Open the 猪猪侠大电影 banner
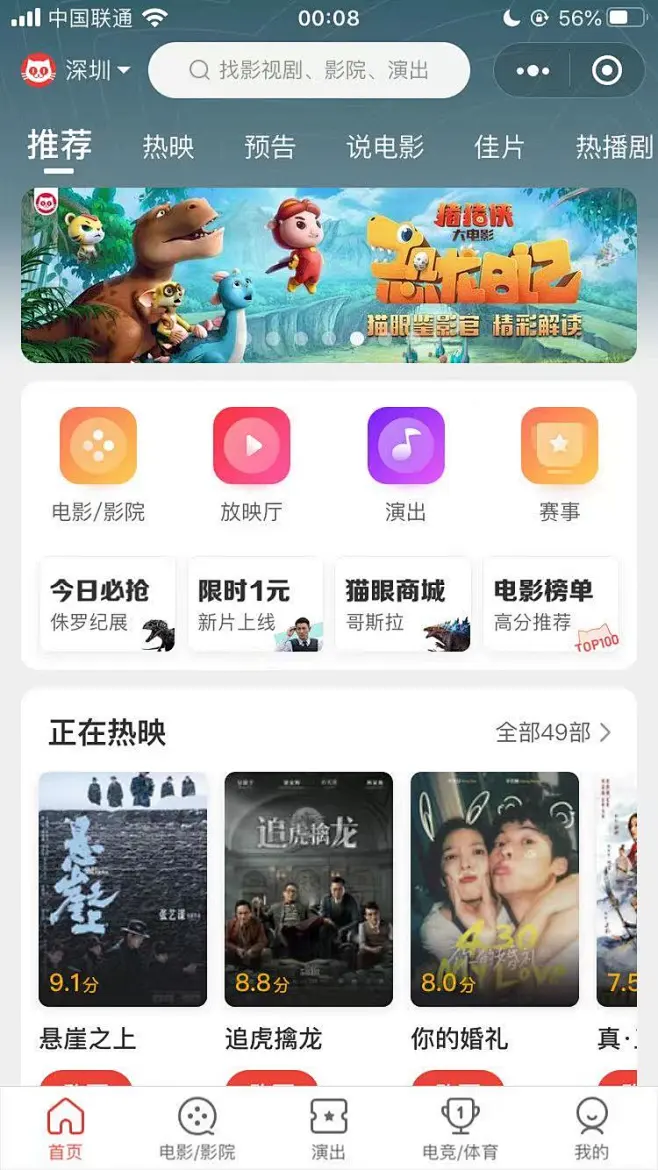658x1170 pixels. [x=329, y=275]
